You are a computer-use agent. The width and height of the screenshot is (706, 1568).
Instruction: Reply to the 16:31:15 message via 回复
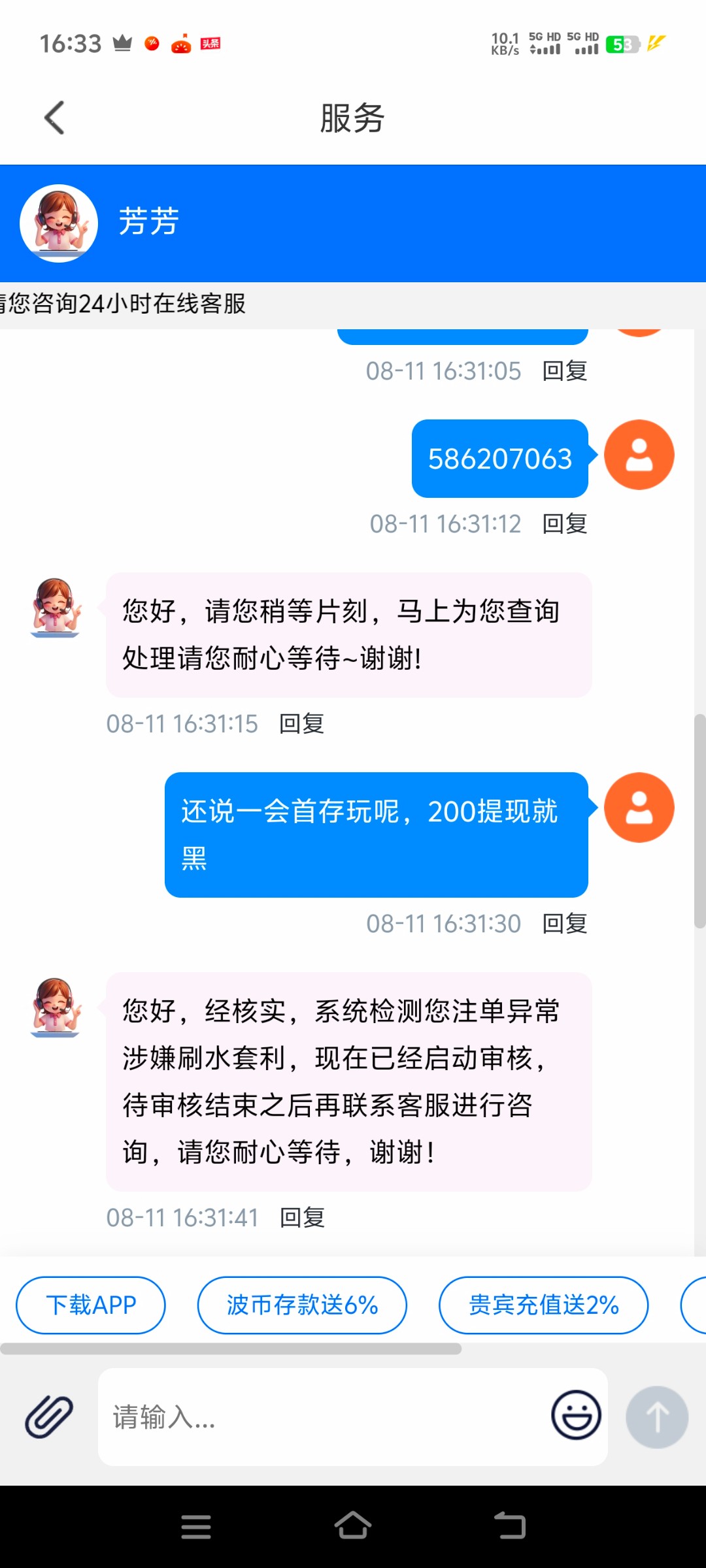pos(301,724)
